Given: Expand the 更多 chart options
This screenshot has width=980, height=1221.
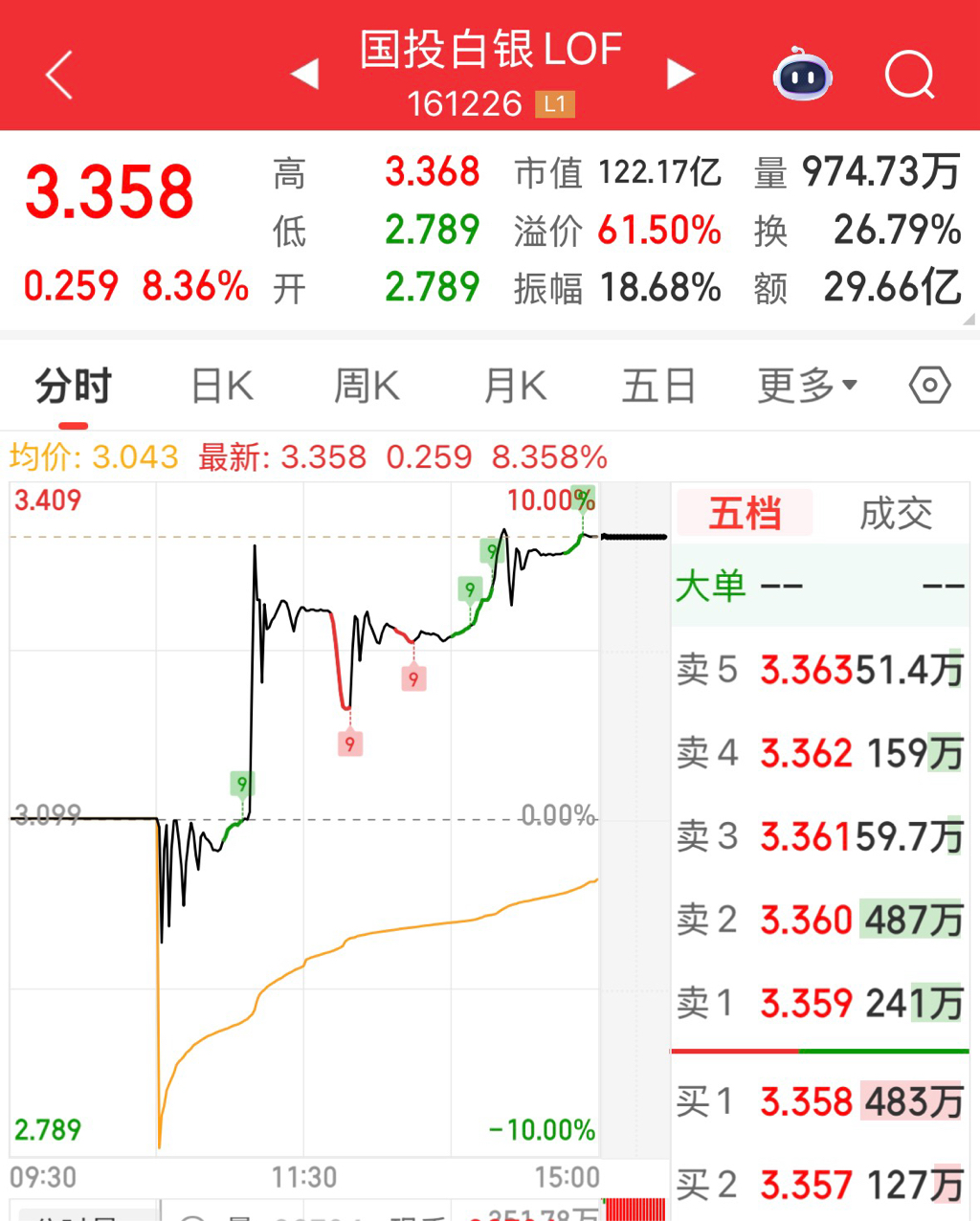Looking at the screenshot, I should (x=807, y=387).
